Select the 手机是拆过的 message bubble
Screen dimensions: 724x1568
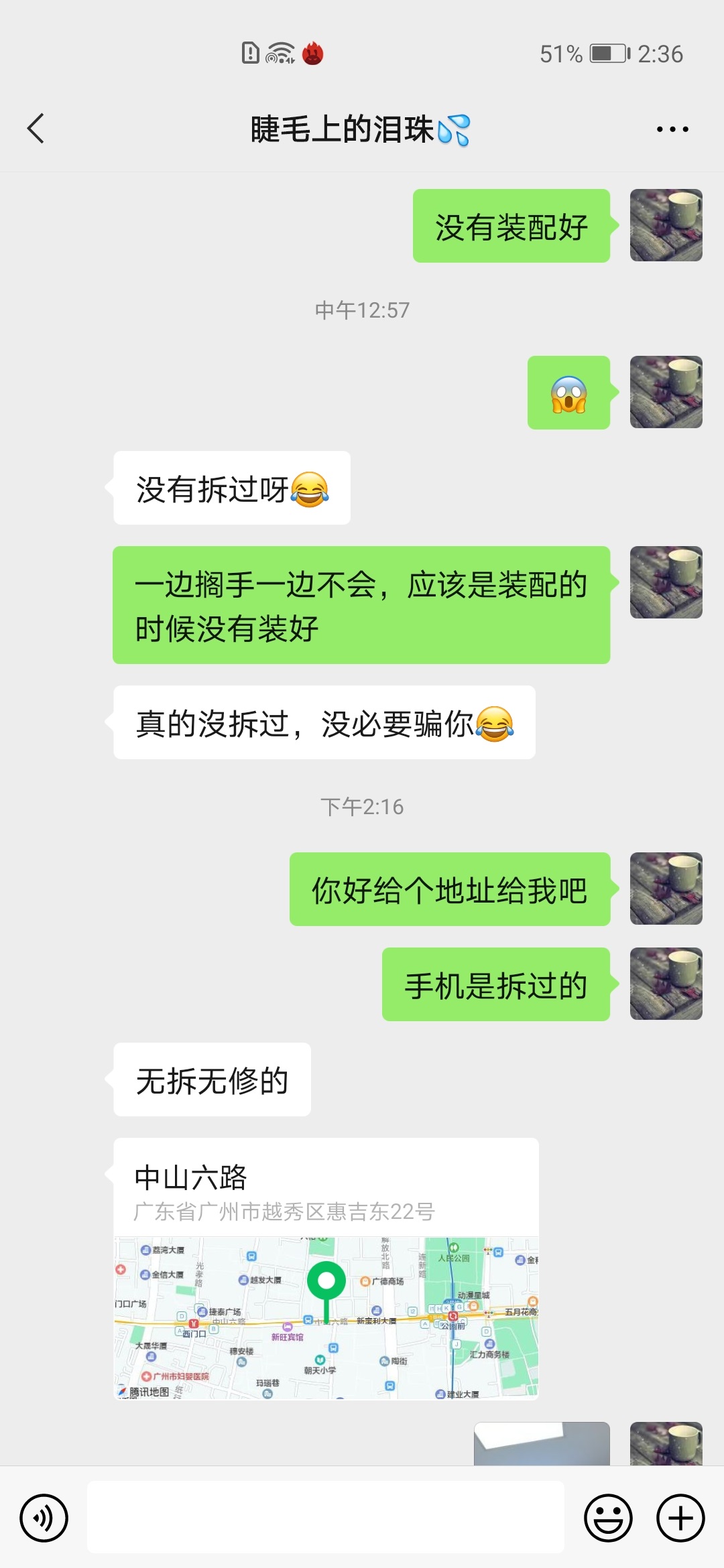pos(496,984)
